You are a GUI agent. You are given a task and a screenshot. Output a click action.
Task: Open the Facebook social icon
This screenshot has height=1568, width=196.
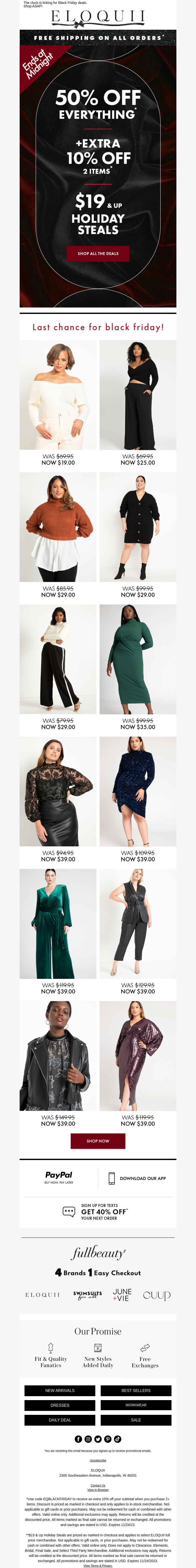pos(78,1439)
